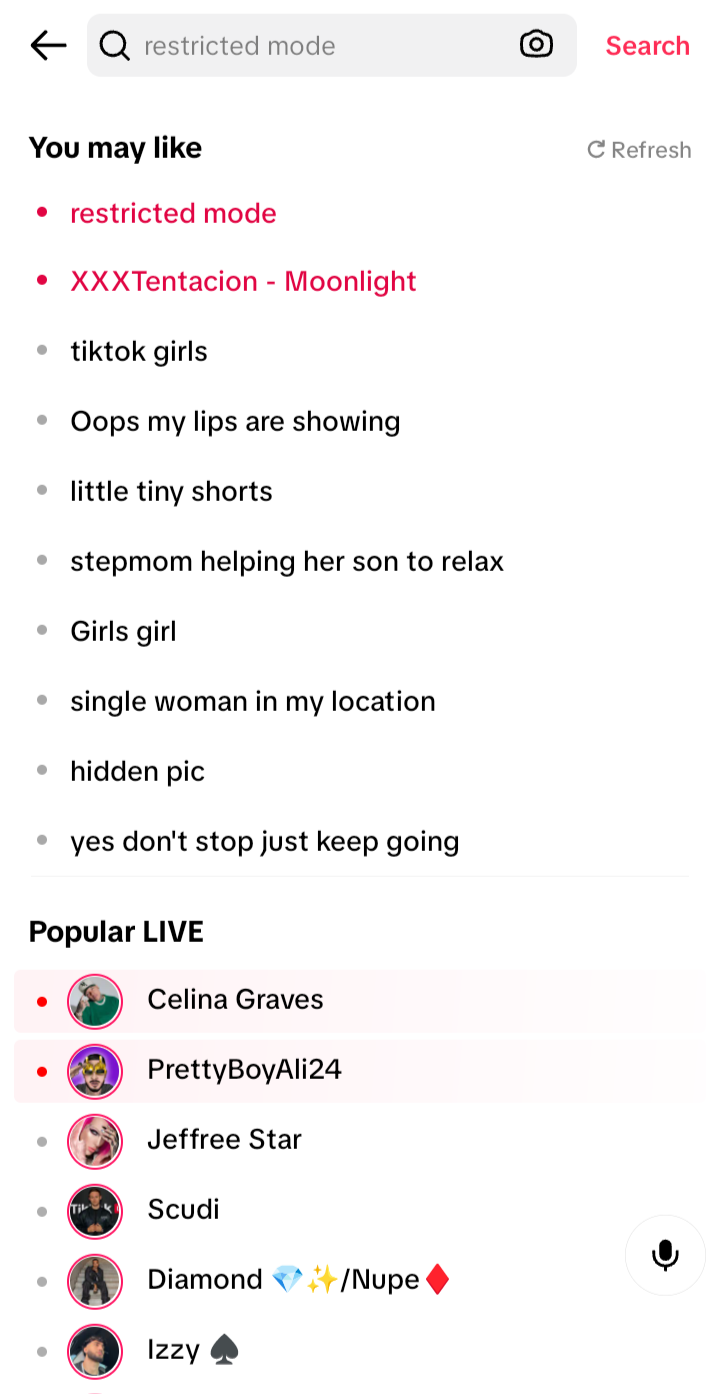720x1394 pixels.
Task: Open PrettyBoyAli24 live stream
Action: tap(244, 1070)
